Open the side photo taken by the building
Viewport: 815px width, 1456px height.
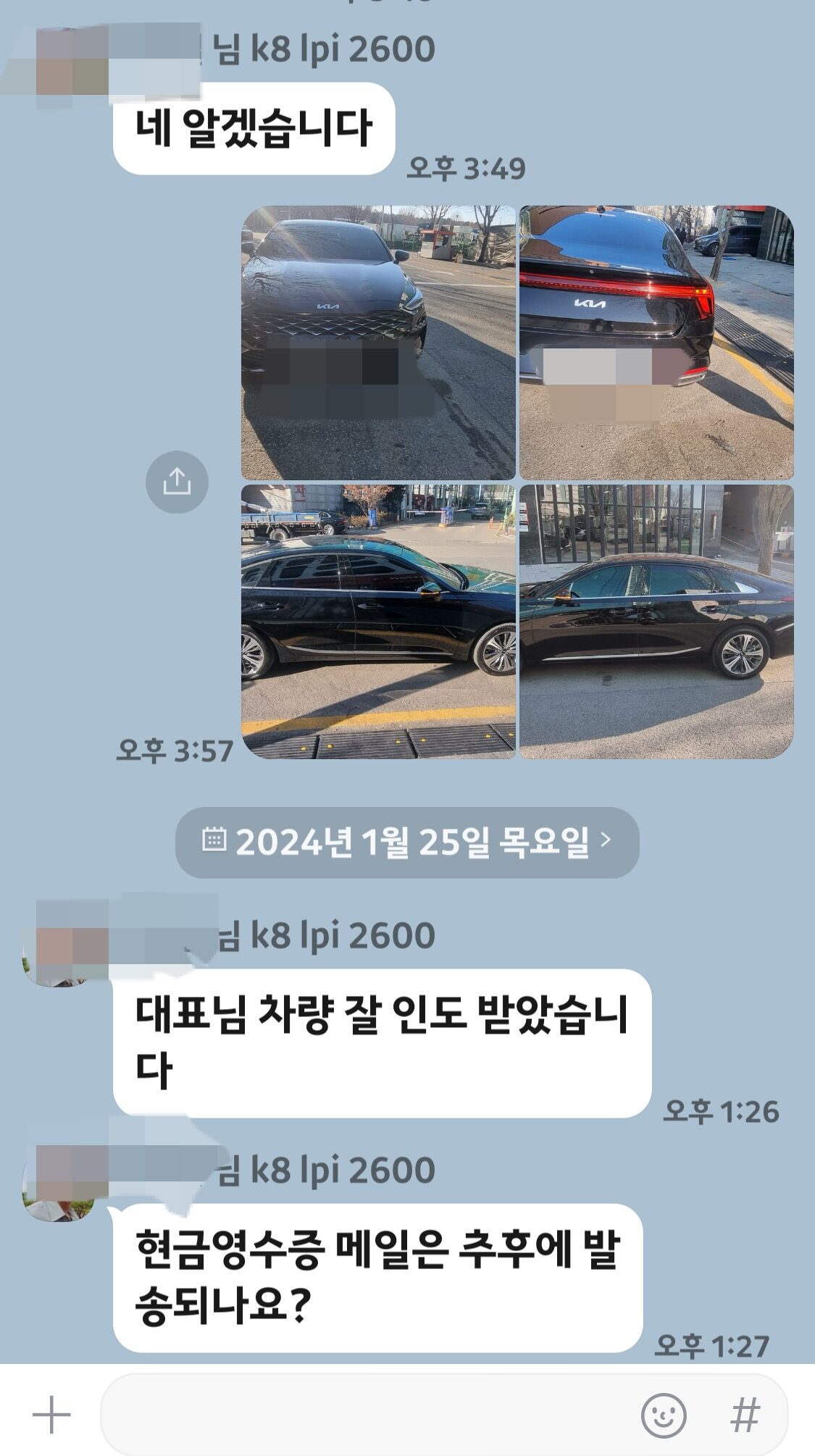[x=656, y=622]
